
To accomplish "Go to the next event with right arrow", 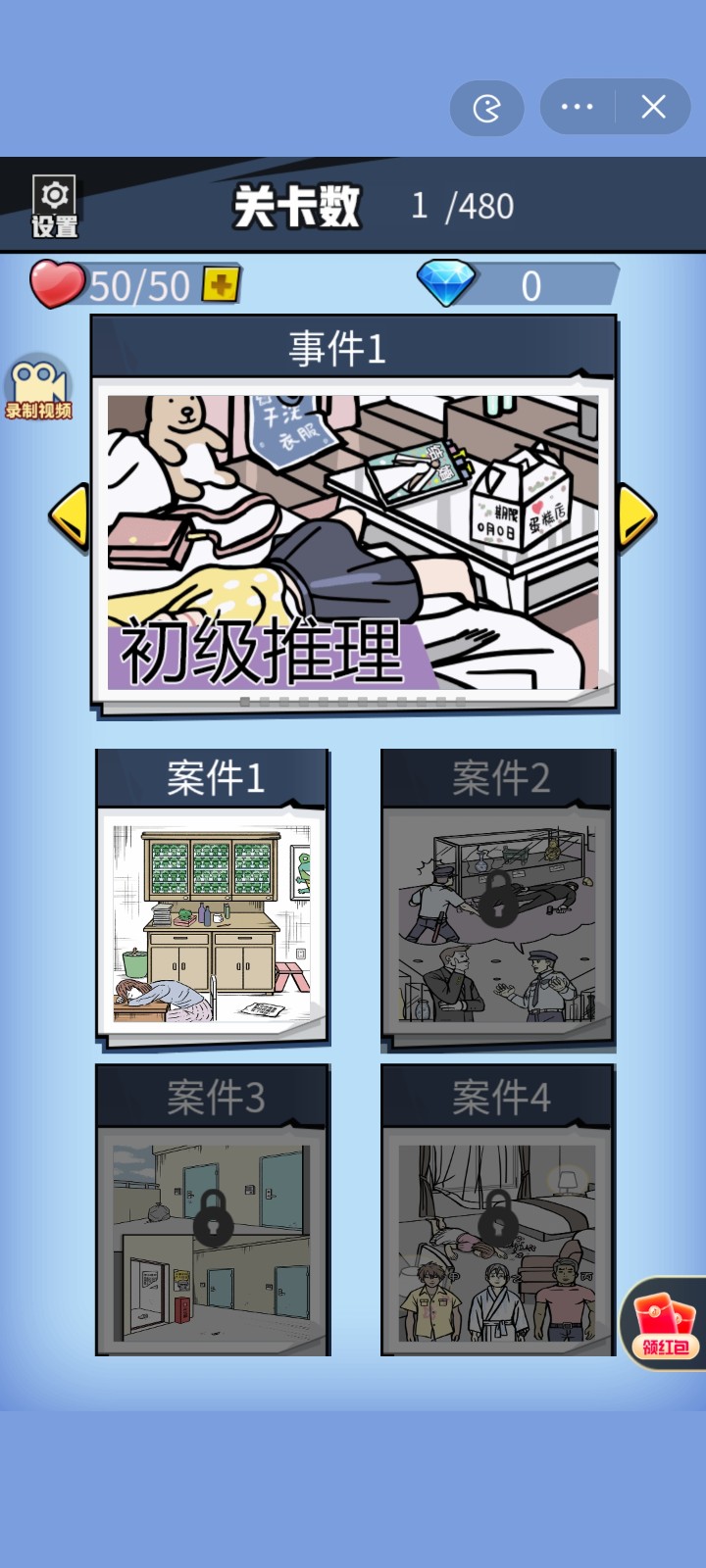I will tap(636, 515).
